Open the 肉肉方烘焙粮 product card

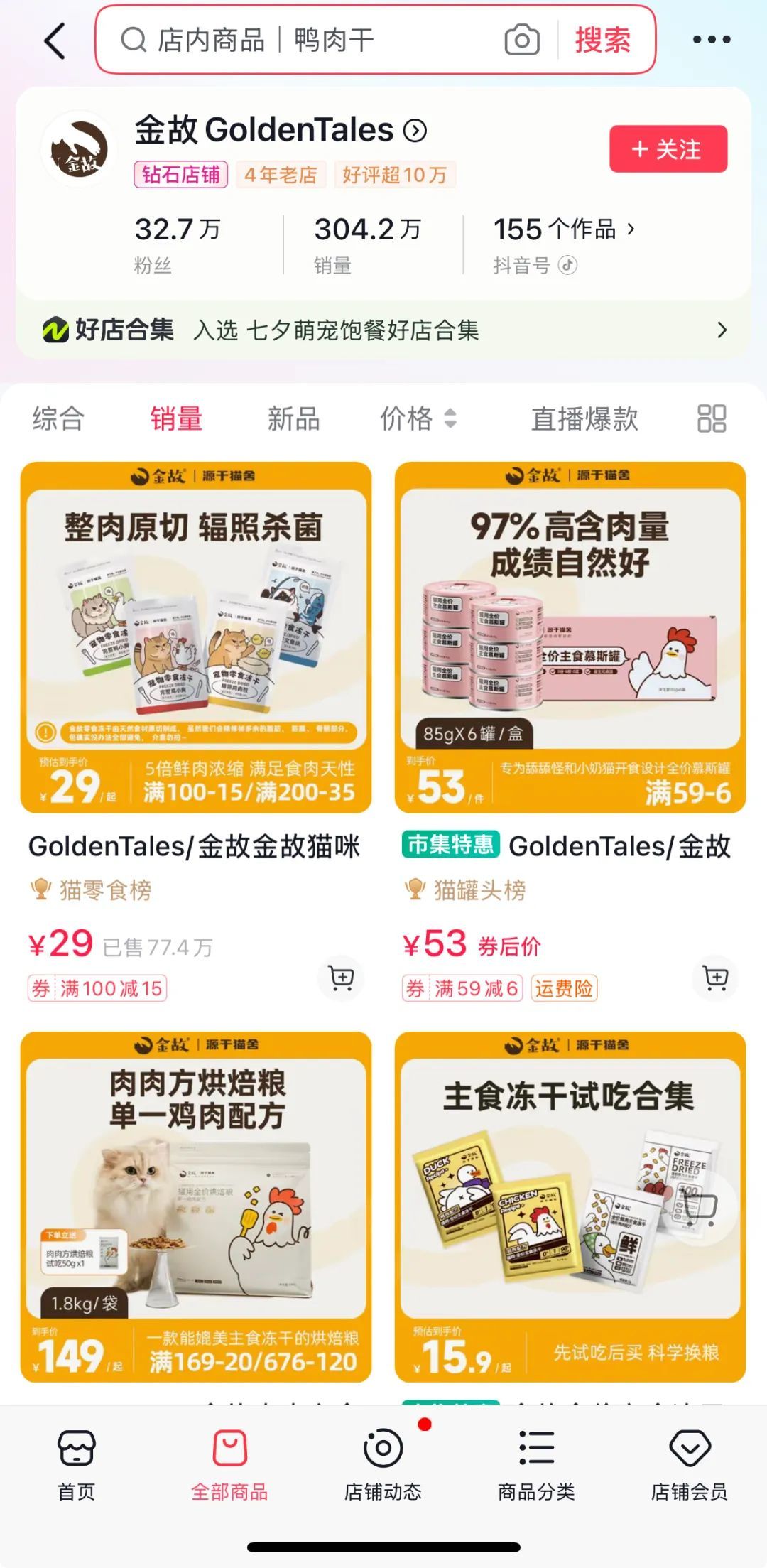point(196,1206)
